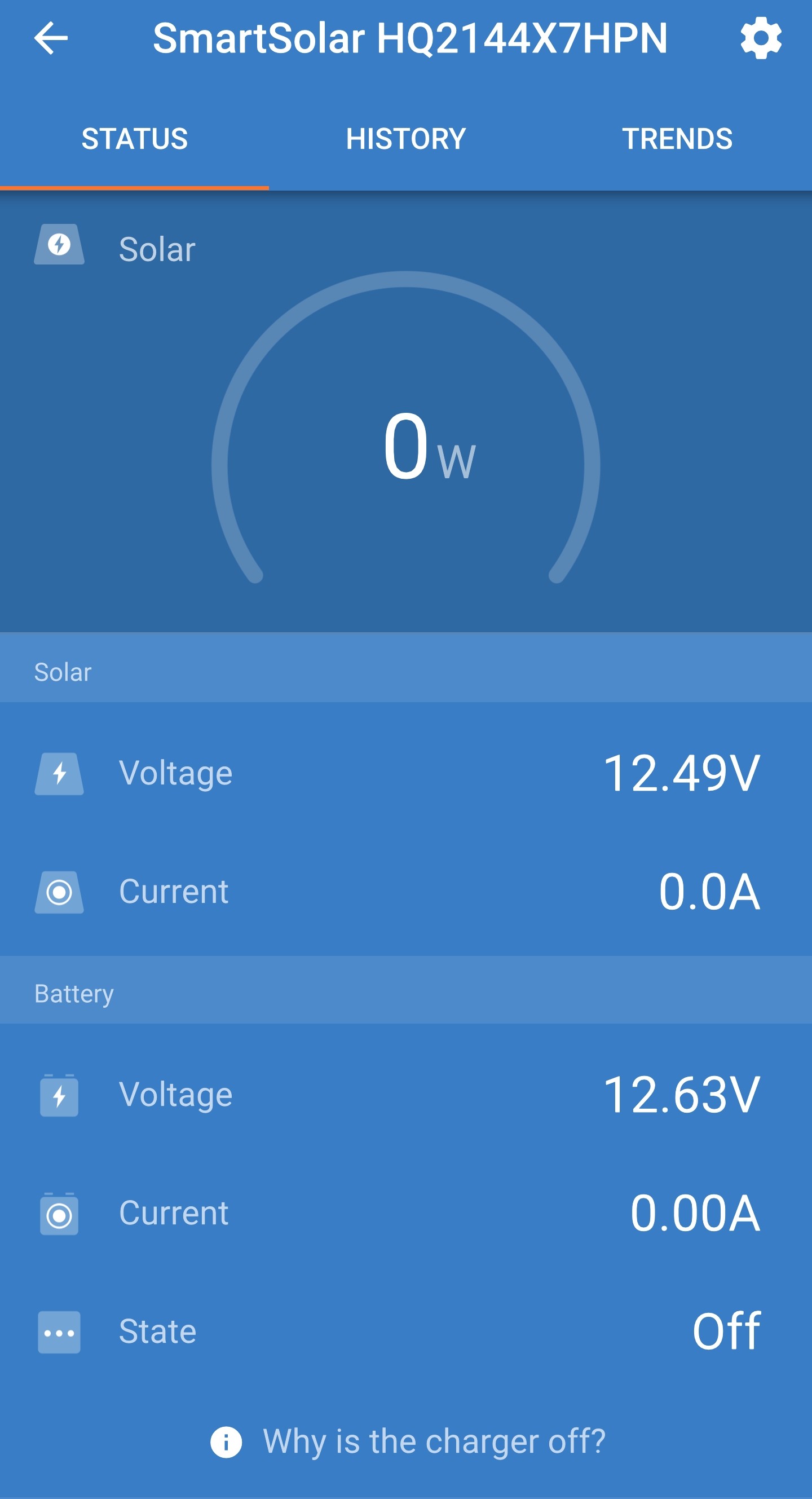Switch to the HISTORY tab

click(x=406, y=139)
